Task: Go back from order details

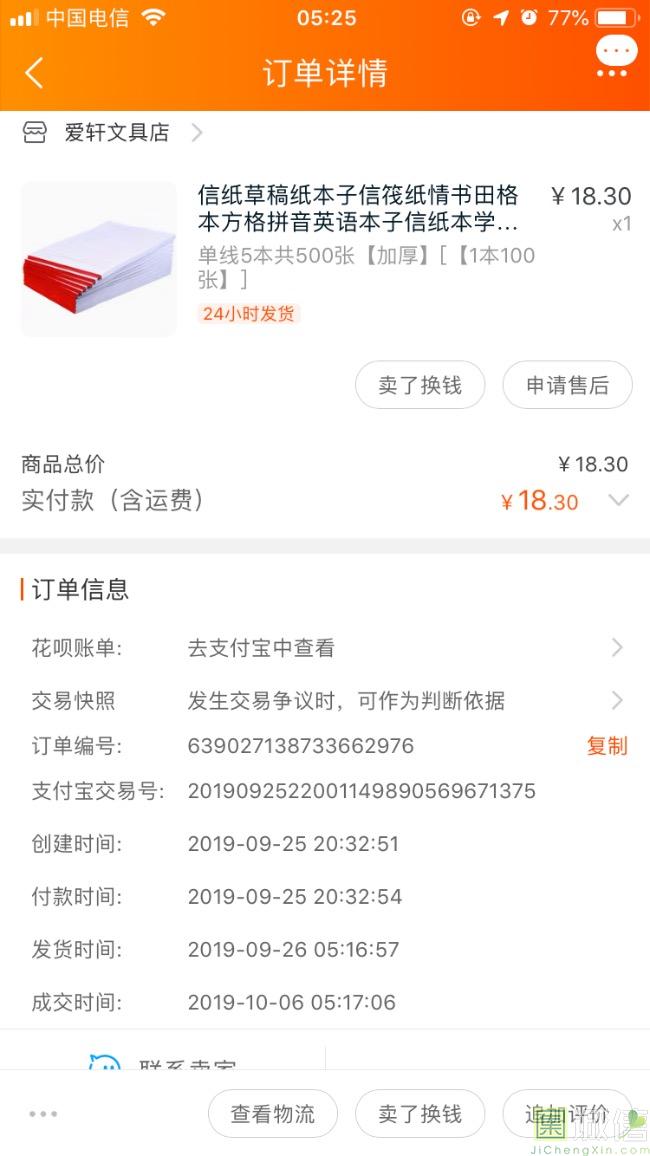Action: point(34,73)
